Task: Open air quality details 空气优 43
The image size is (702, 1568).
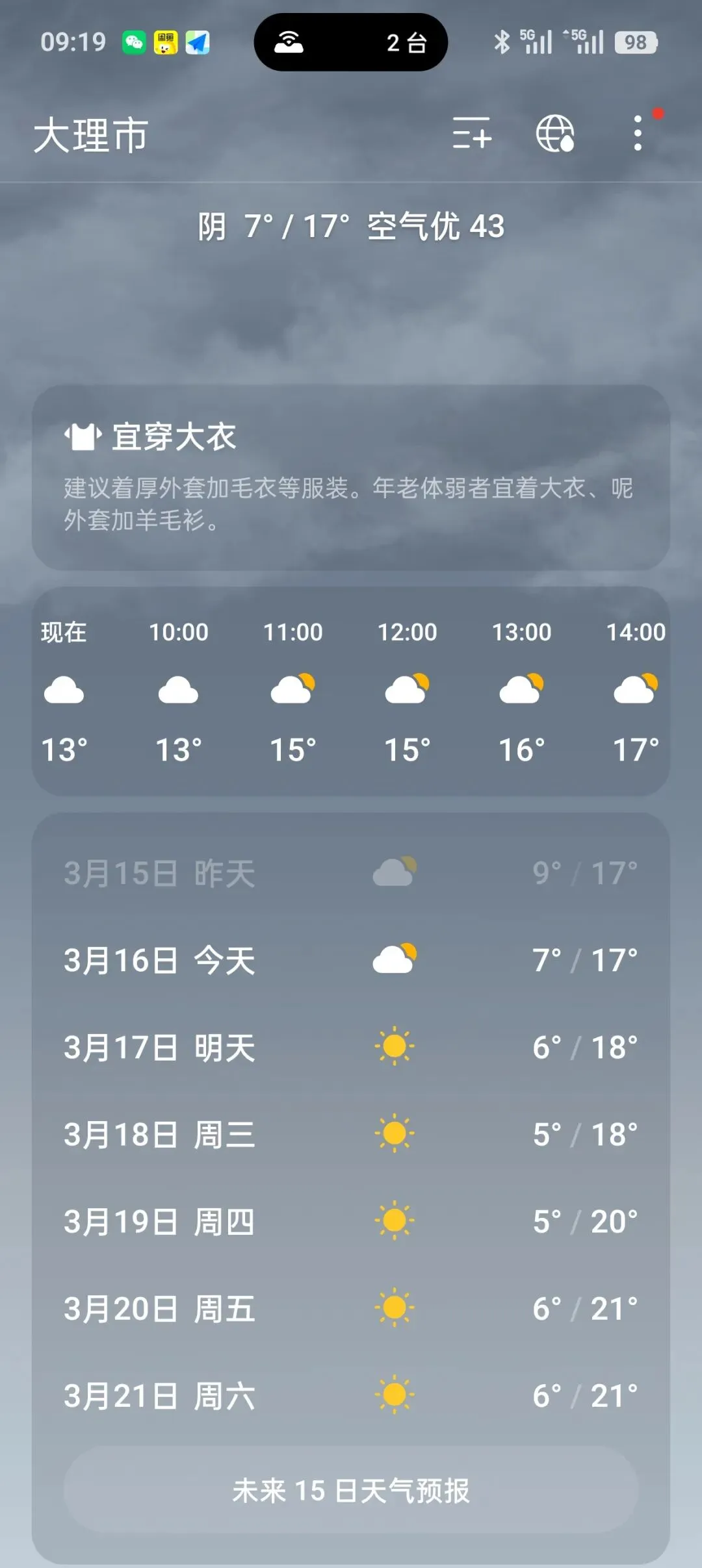Action: click(435, 227)
